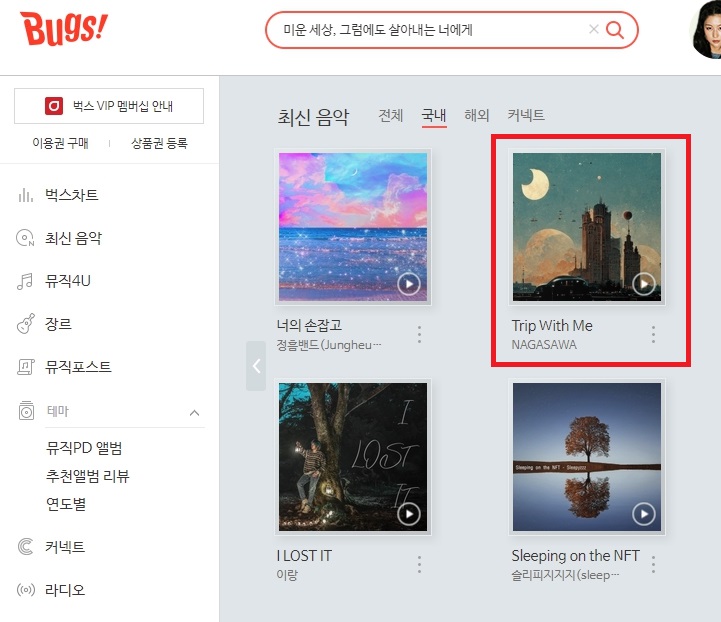The width and height of the screenshot is (721, 622).
Task: Open 뮤직PD 앨범 submenu
Action: [x=83, y=447]
